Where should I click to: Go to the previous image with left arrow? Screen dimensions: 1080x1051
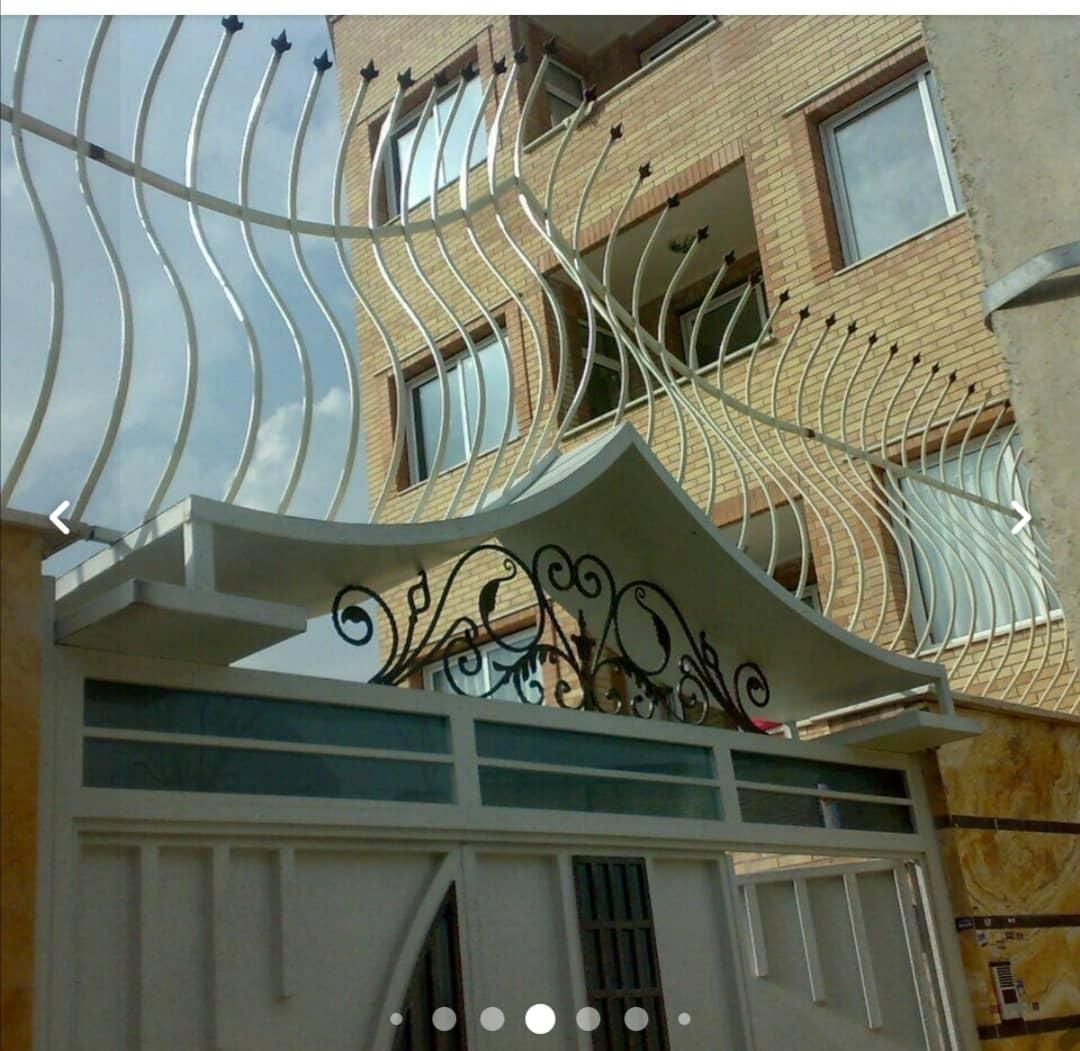point(60,518)
